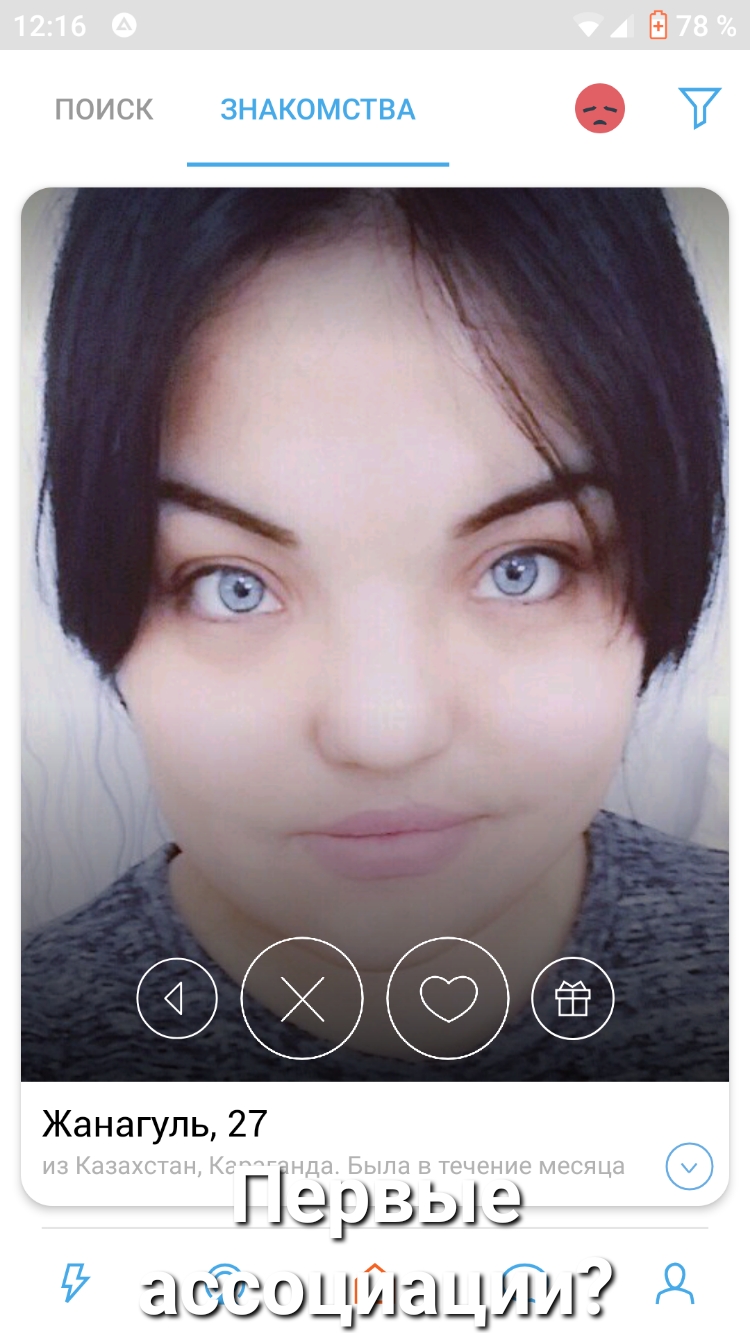
Task: Switch to the Поиск tab
Action: (x=104, y=109)
